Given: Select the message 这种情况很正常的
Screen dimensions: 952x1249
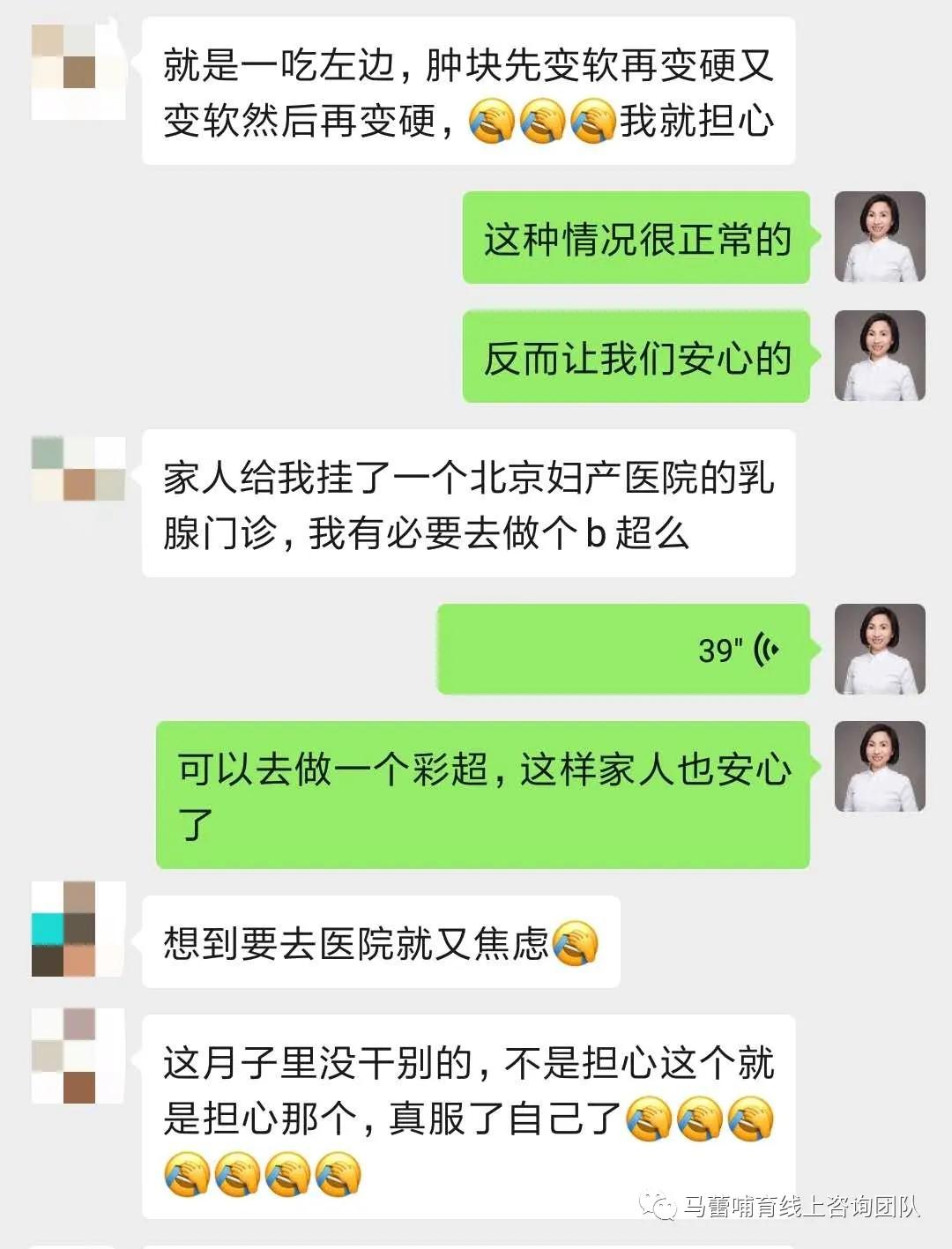Looking at the screenshot, I should (636, 238).
